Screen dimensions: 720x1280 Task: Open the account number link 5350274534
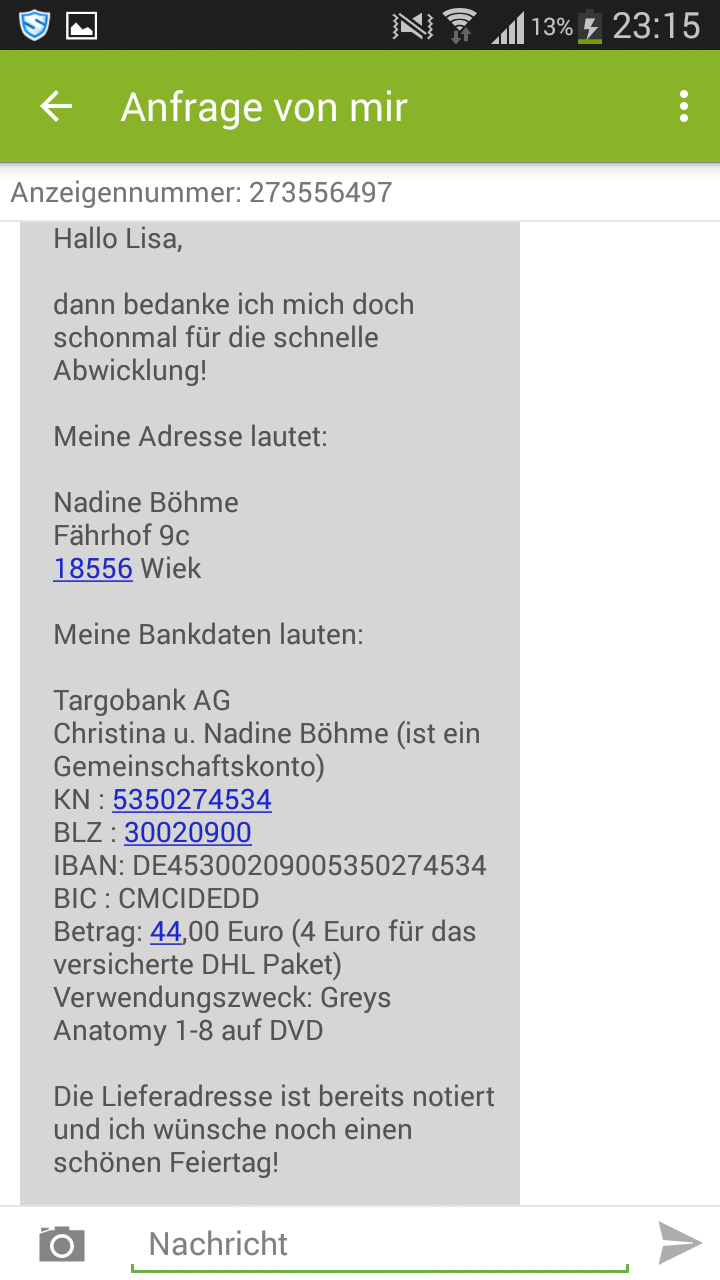pos(192,799)
